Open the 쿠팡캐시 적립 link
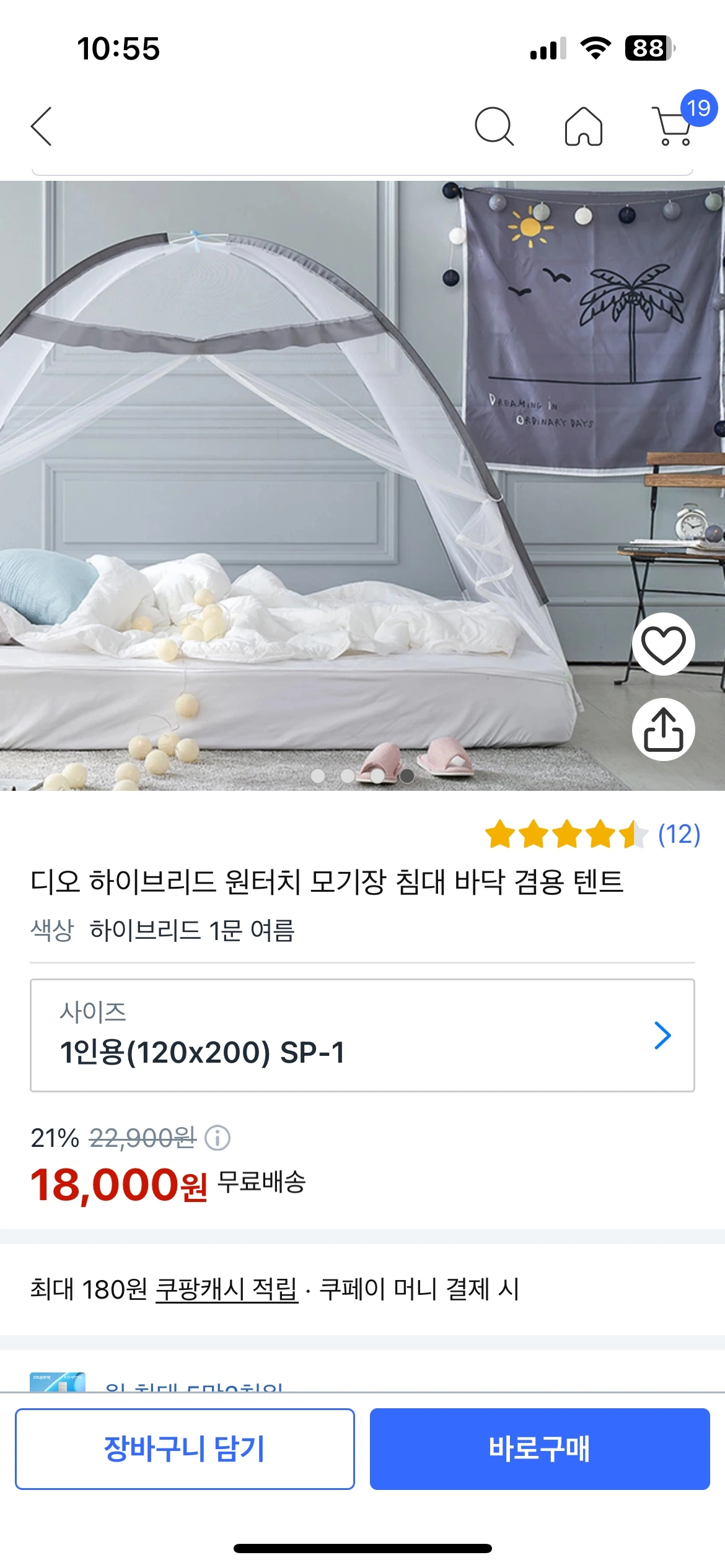The width and height of the screenshot is (725, 1568). tap(227, 1289)
